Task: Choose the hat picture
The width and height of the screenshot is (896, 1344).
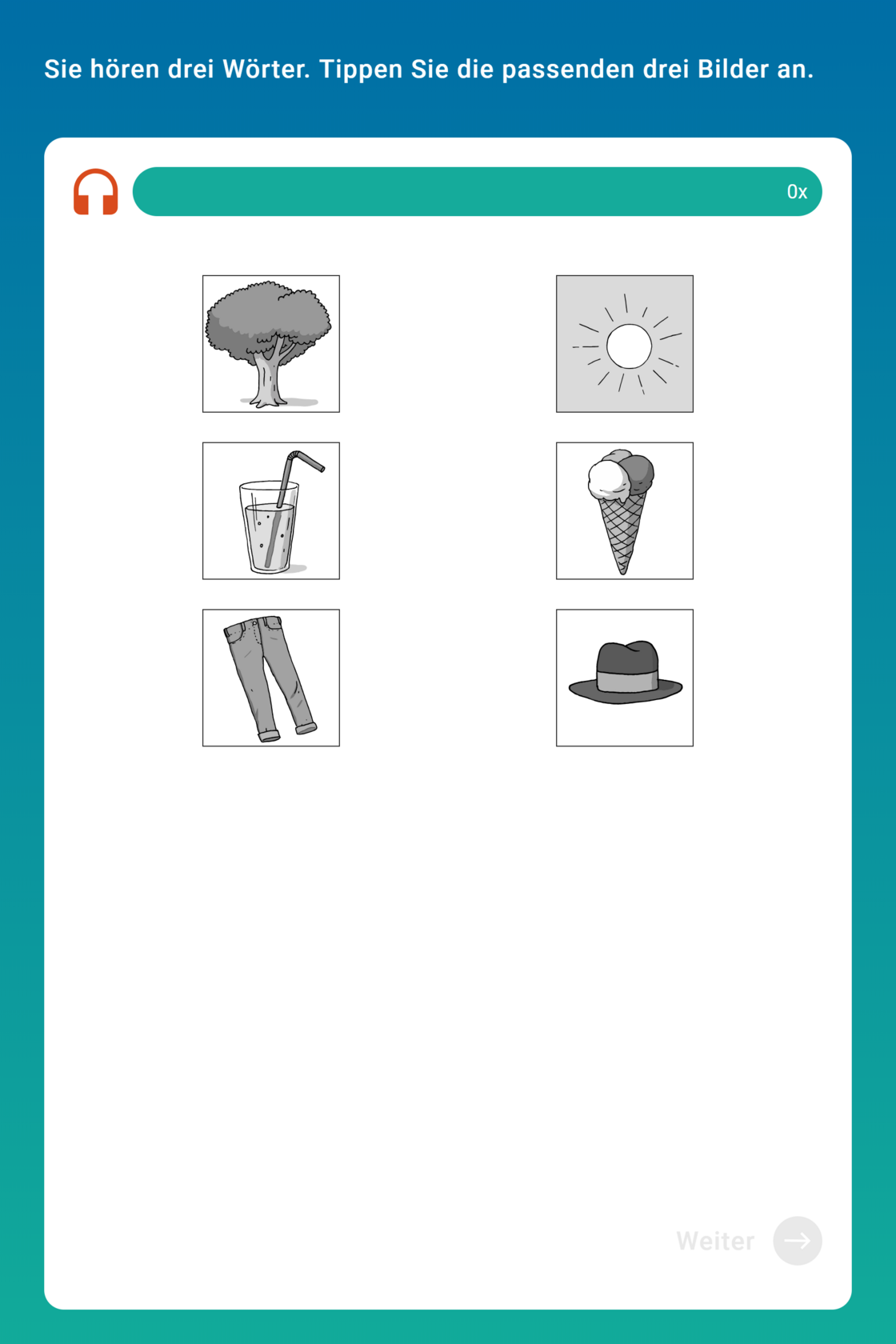Action: (624, 678)
